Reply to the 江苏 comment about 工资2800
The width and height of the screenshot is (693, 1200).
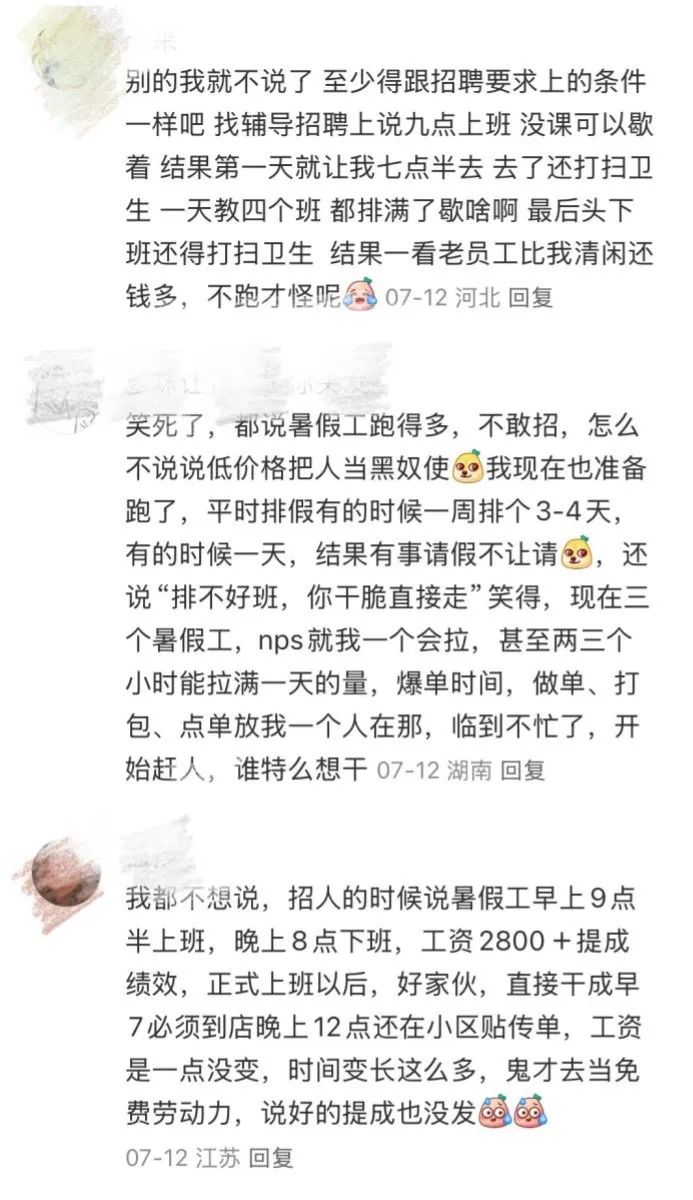(271, 1158)
